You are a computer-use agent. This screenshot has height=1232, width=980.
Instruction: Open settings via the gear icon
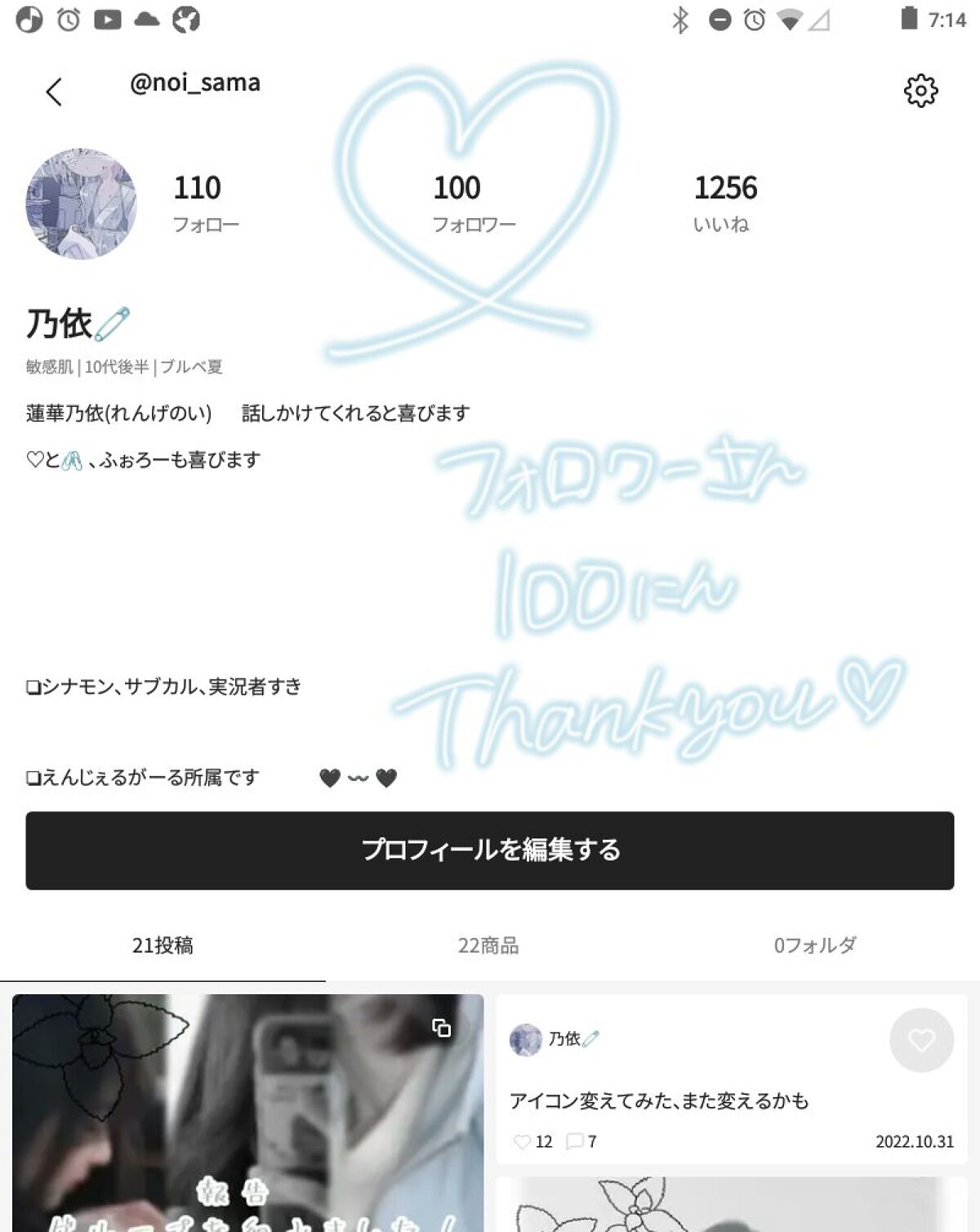click(920, 91)
